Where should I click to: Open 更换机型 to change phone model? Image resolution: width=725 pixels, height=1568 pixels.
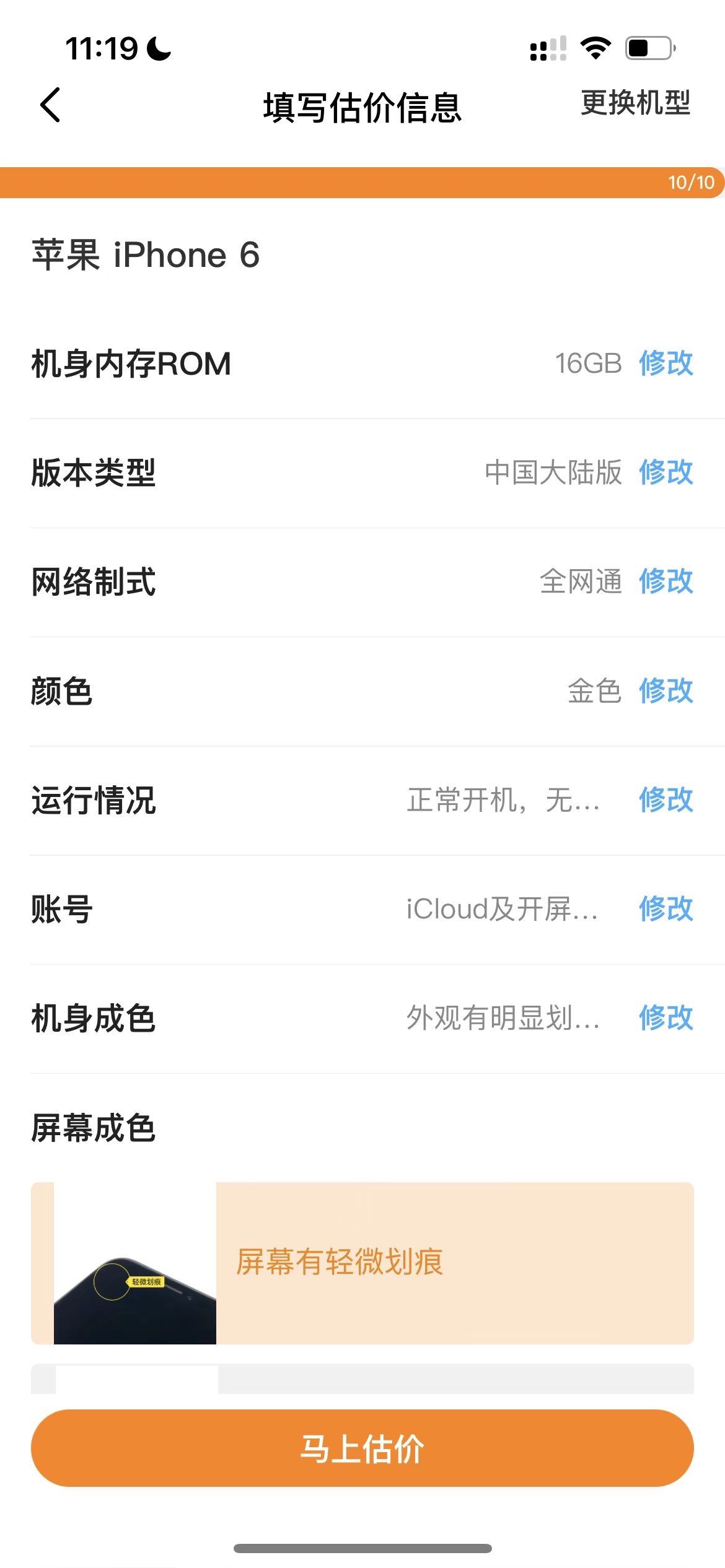click(x=634, y=103)
